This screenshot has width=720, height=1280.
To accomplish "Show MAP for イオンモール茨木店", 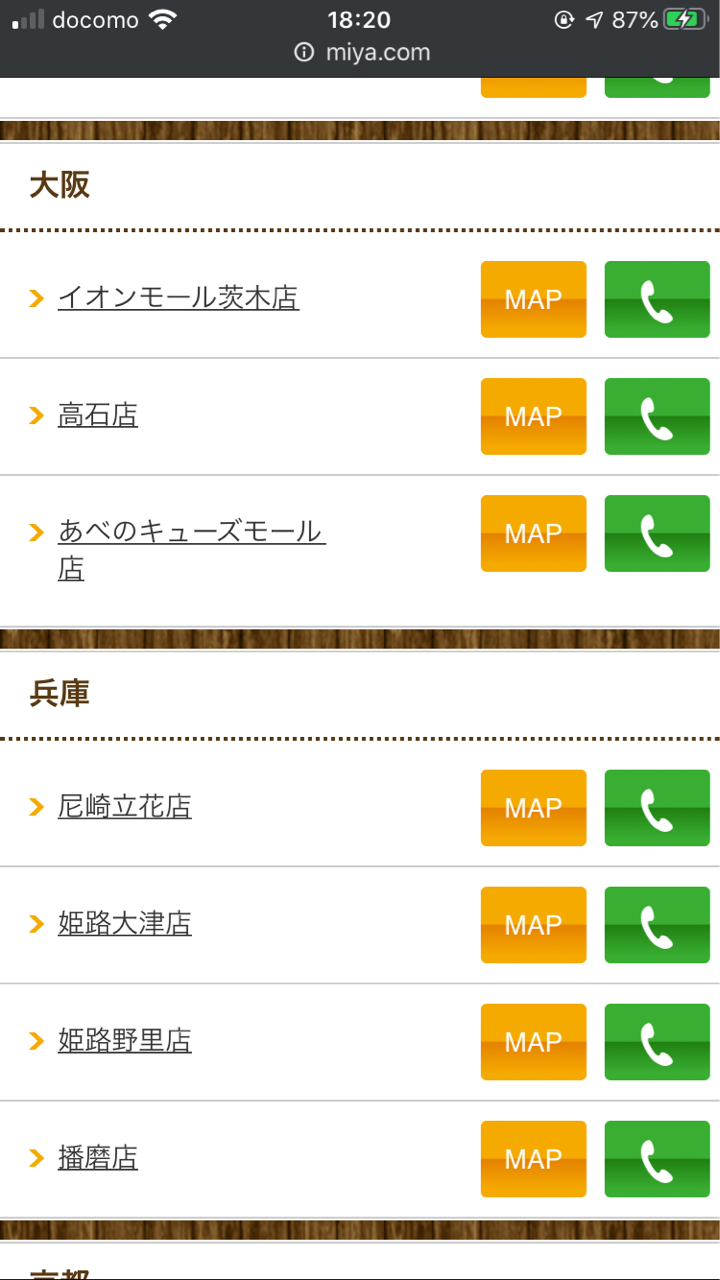I will tap(533, 299).
